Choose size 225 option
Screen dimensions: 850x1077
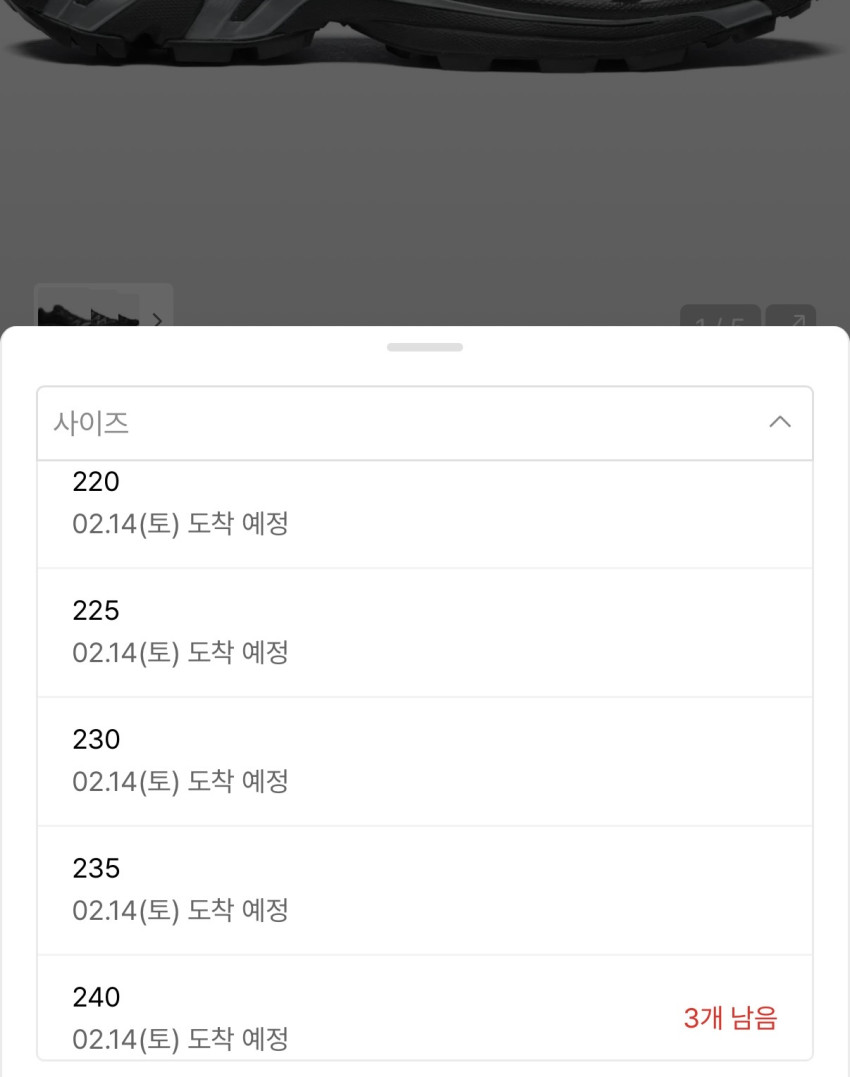coord(424,632)
